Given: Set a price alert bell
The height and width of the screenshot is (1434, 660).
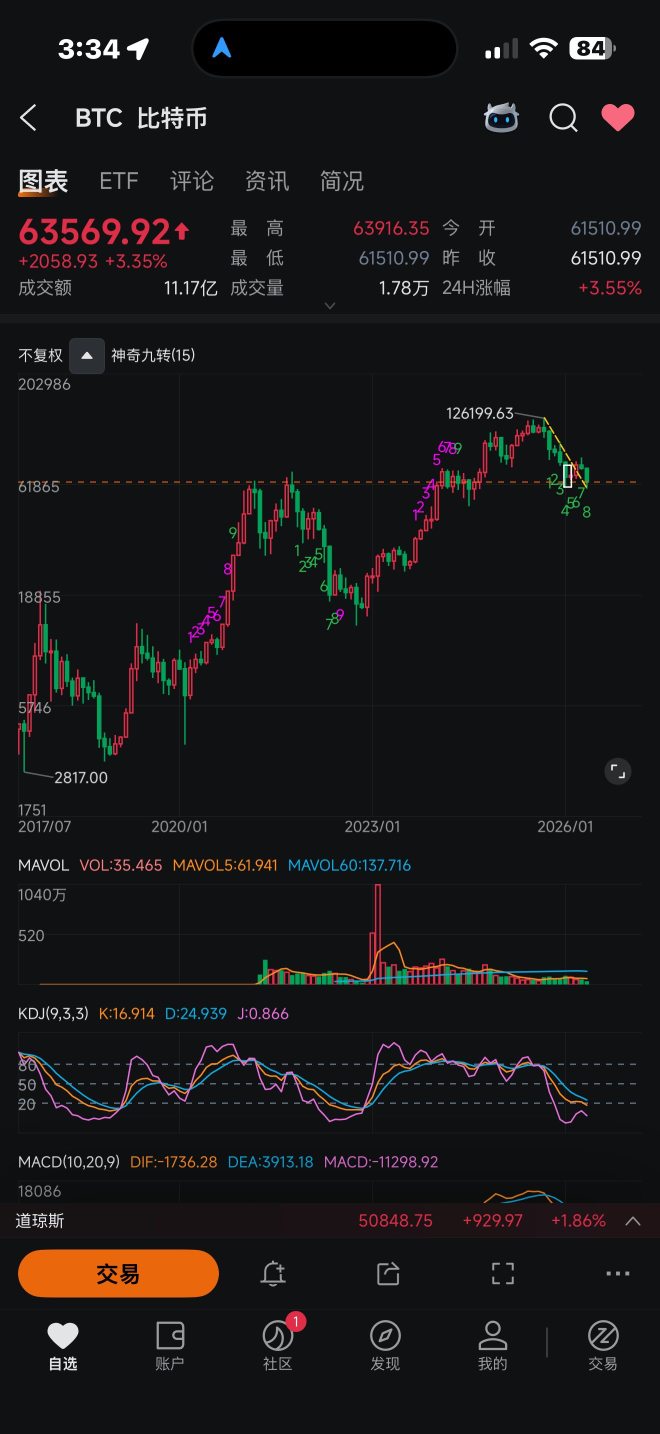Looking at the screenshot, I should click(x=273, y=1274).
